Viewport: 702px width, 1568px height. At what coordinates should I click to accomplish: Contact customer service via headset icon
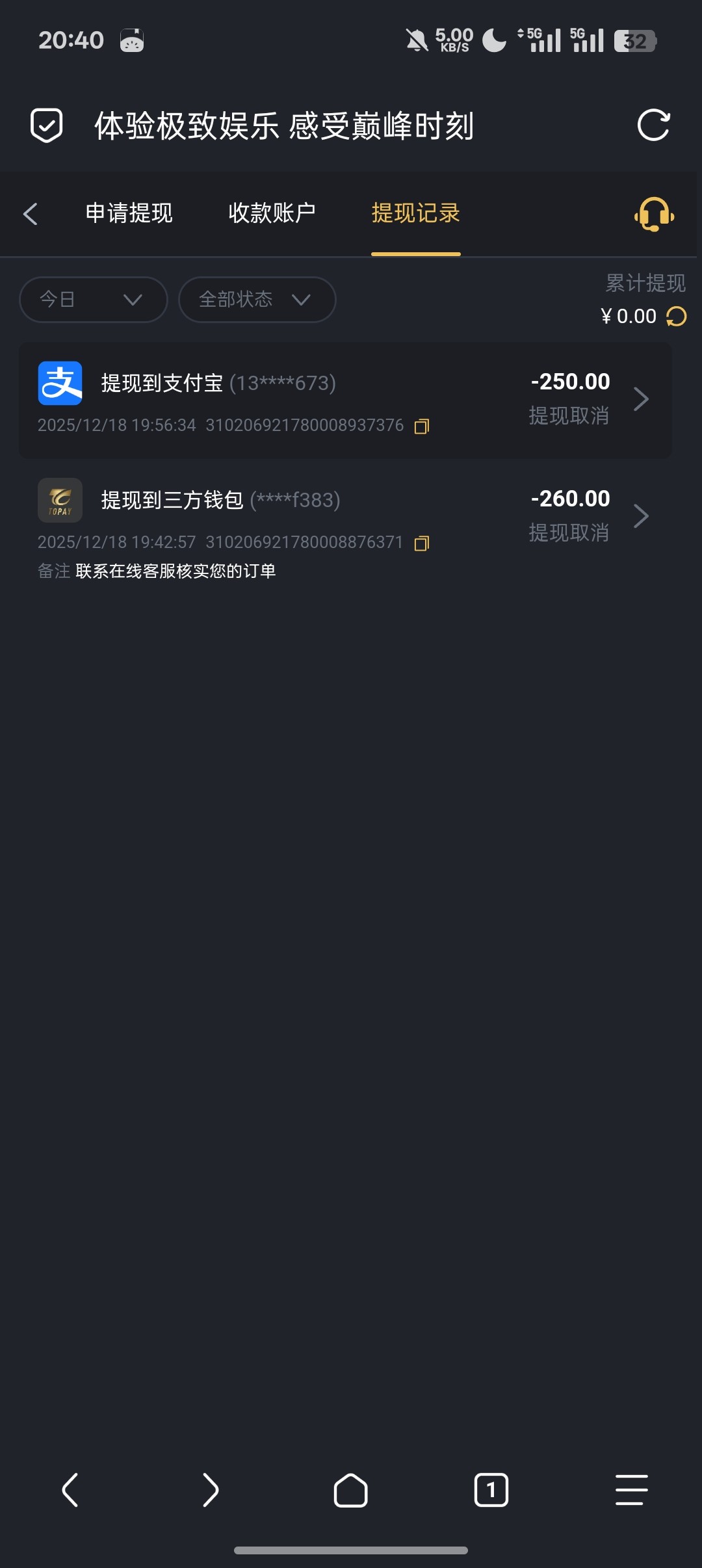[654, 214]
